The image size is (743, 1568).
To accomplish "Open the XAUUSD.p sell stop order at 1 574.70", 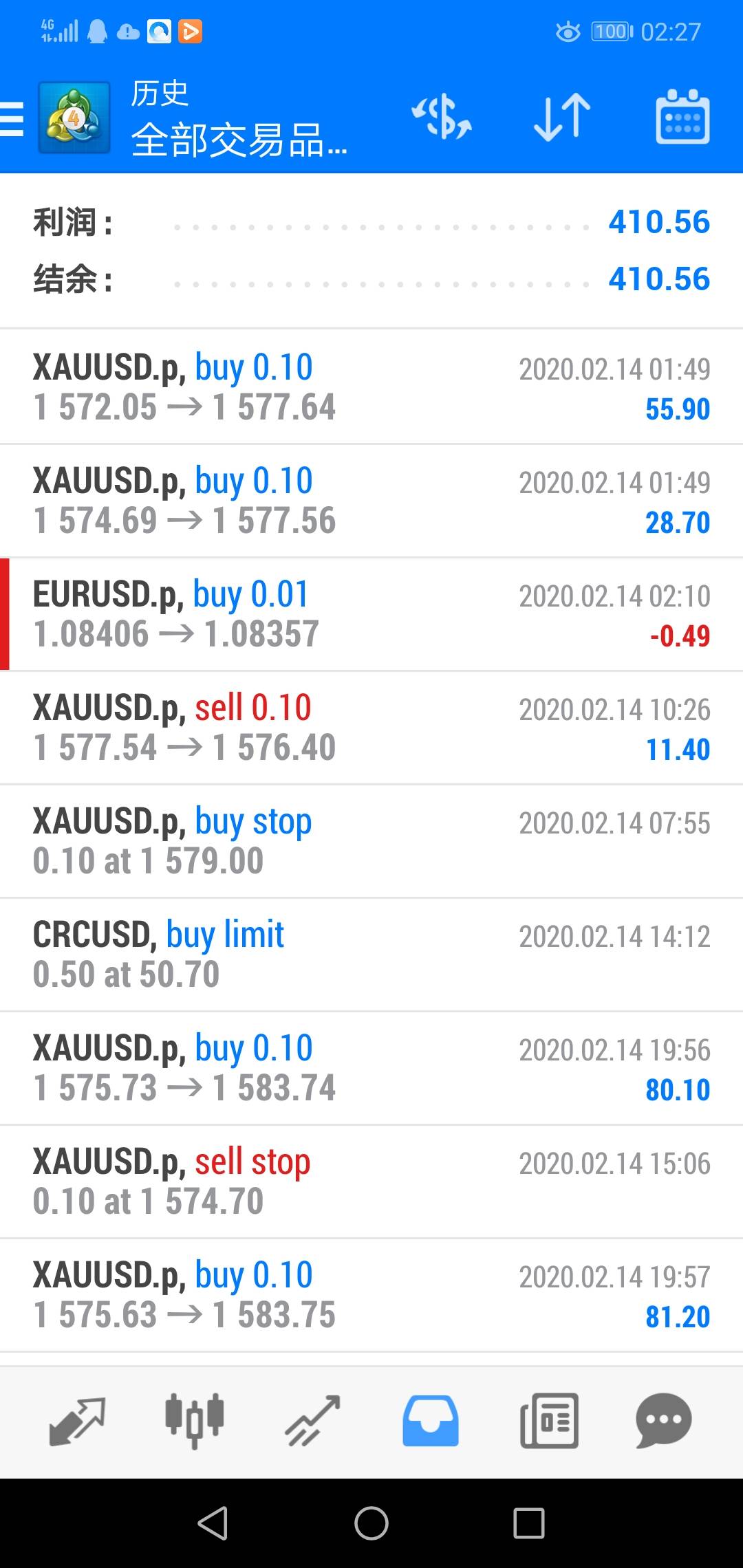I will [371, 1182].
